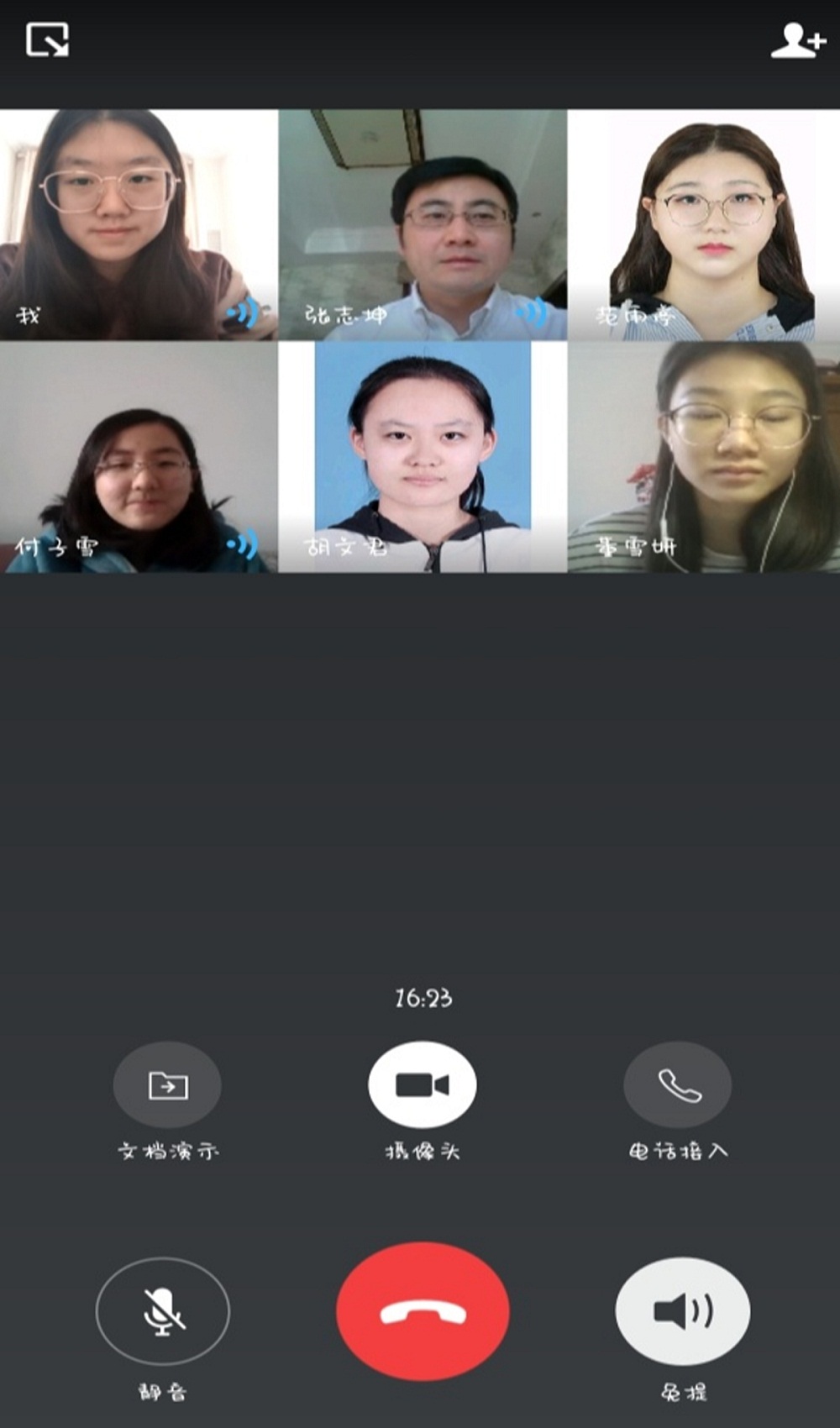
Task: Tap 电话接入 phone dial-in
Action: (x=677, y=1085)
